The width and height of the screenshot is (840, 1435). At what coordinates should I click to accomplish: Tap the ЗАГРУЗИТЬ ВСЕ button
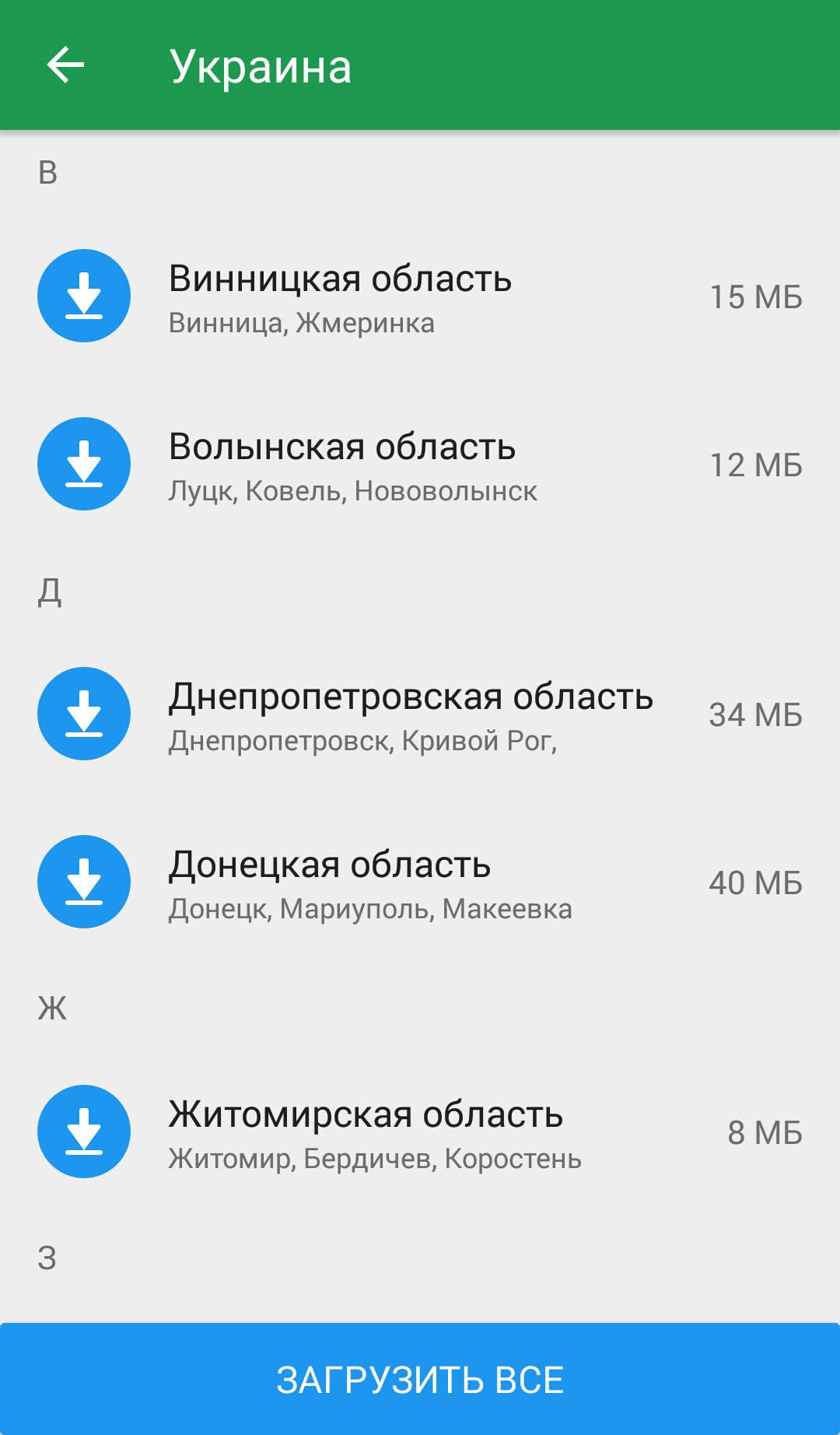420,1379
